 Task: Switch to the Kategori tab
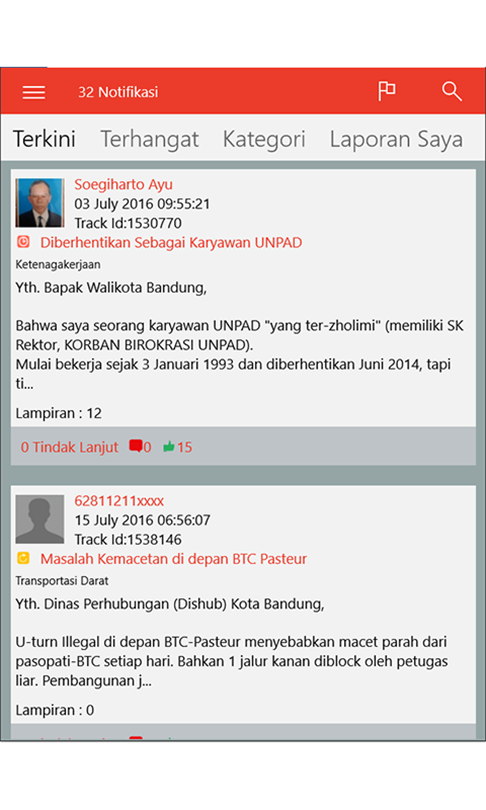click(x=264, y=139)
